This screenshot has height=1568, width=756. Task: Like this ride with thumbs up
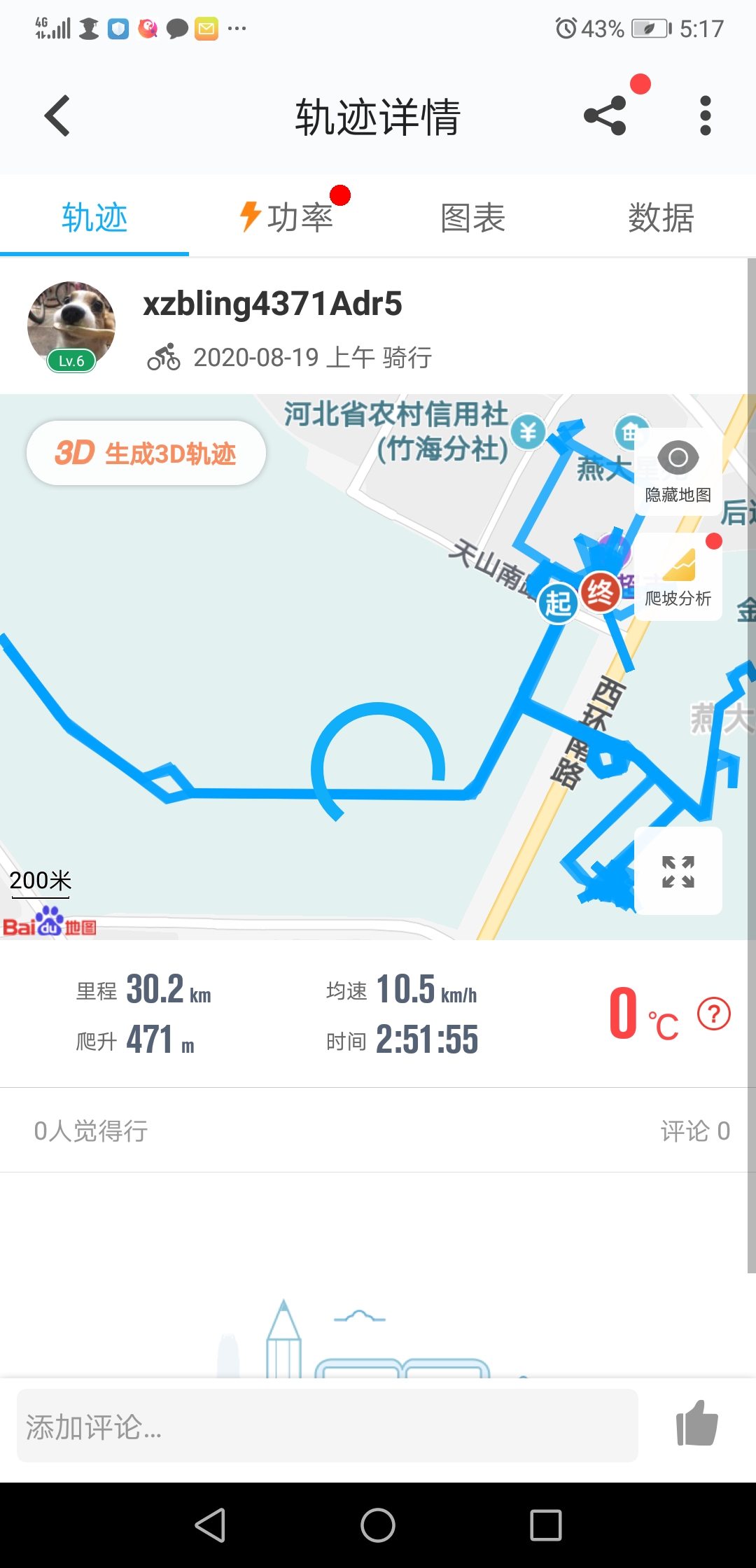coord(697,1423)
